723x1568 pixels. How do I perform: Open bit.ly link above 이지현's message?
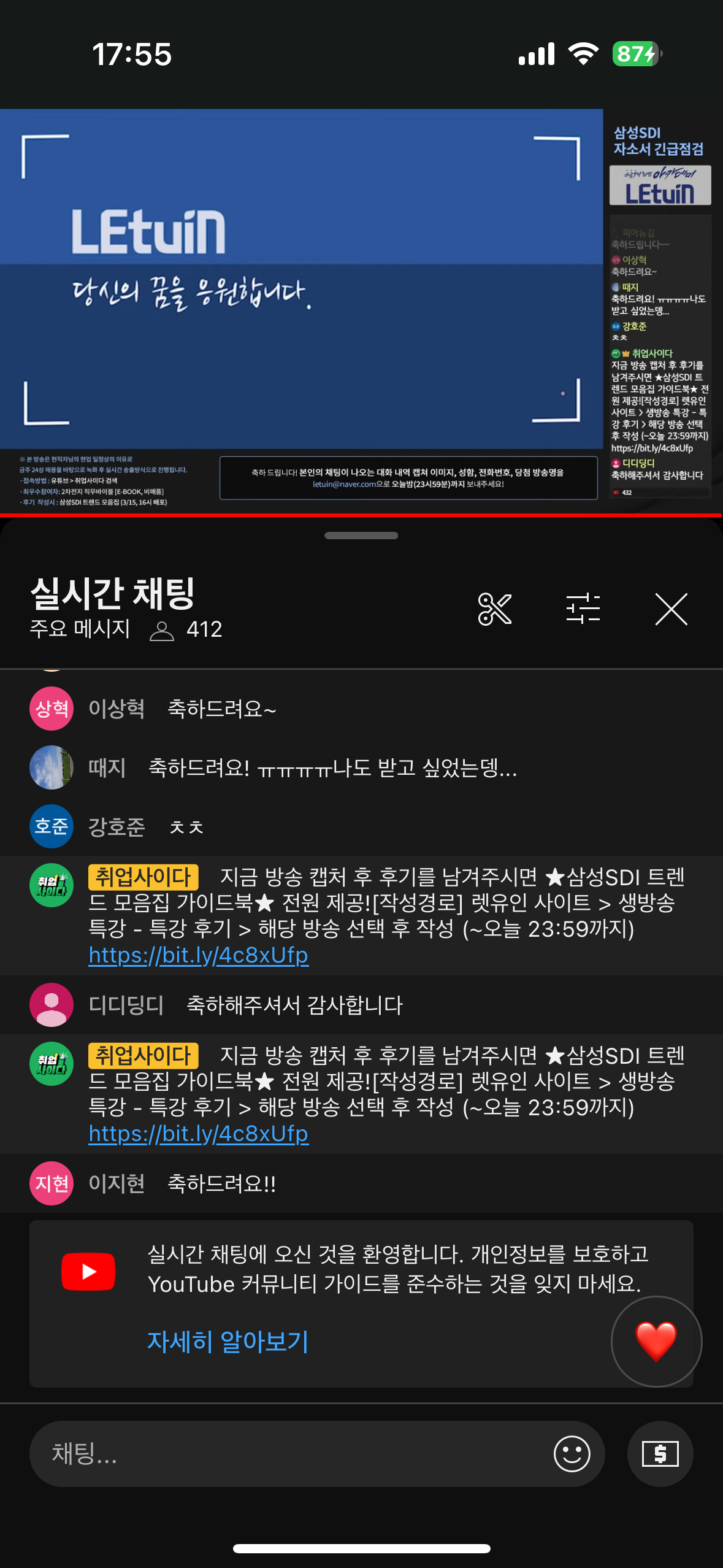198,1134
